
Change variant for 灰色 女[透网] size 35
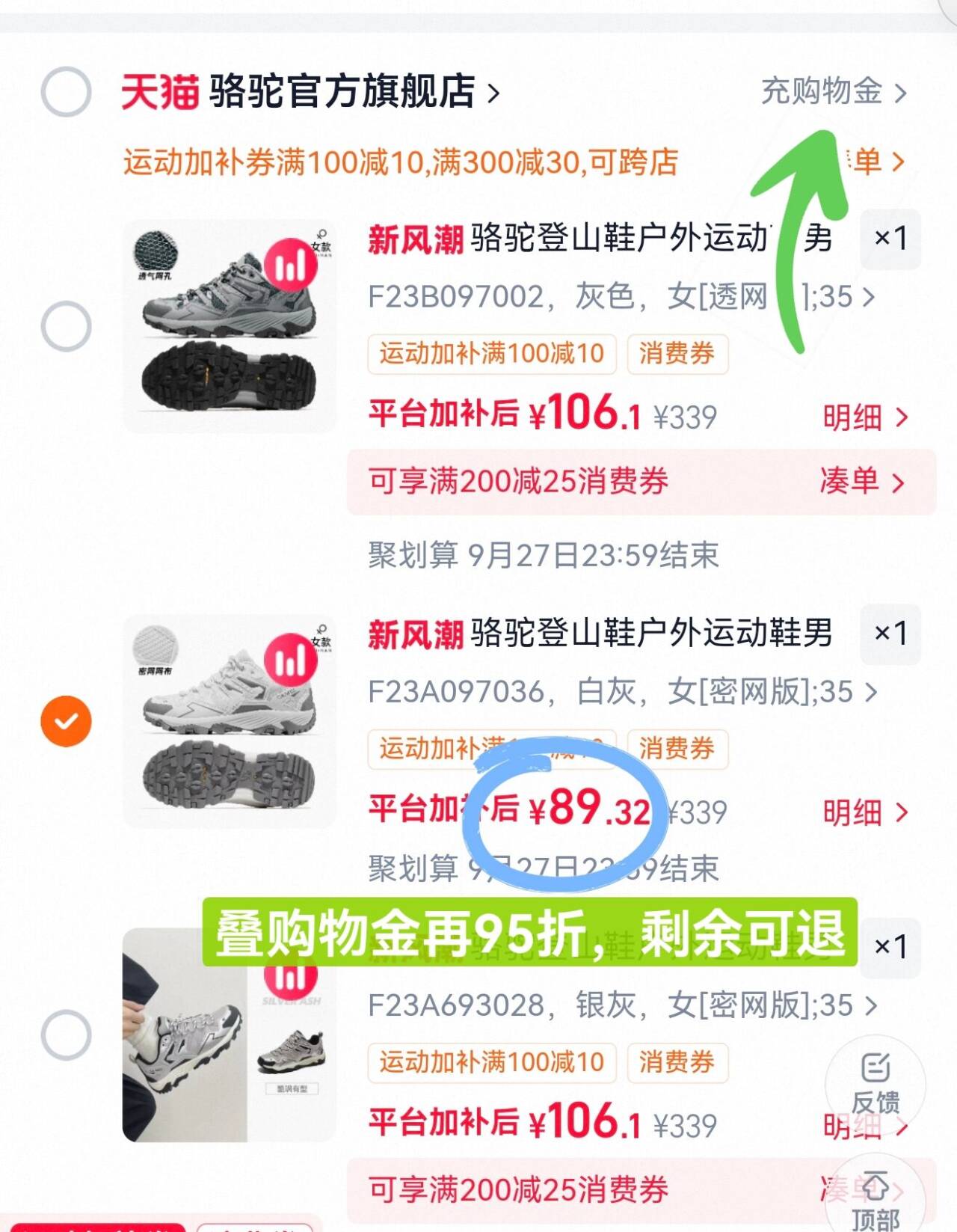coord(621,297)
